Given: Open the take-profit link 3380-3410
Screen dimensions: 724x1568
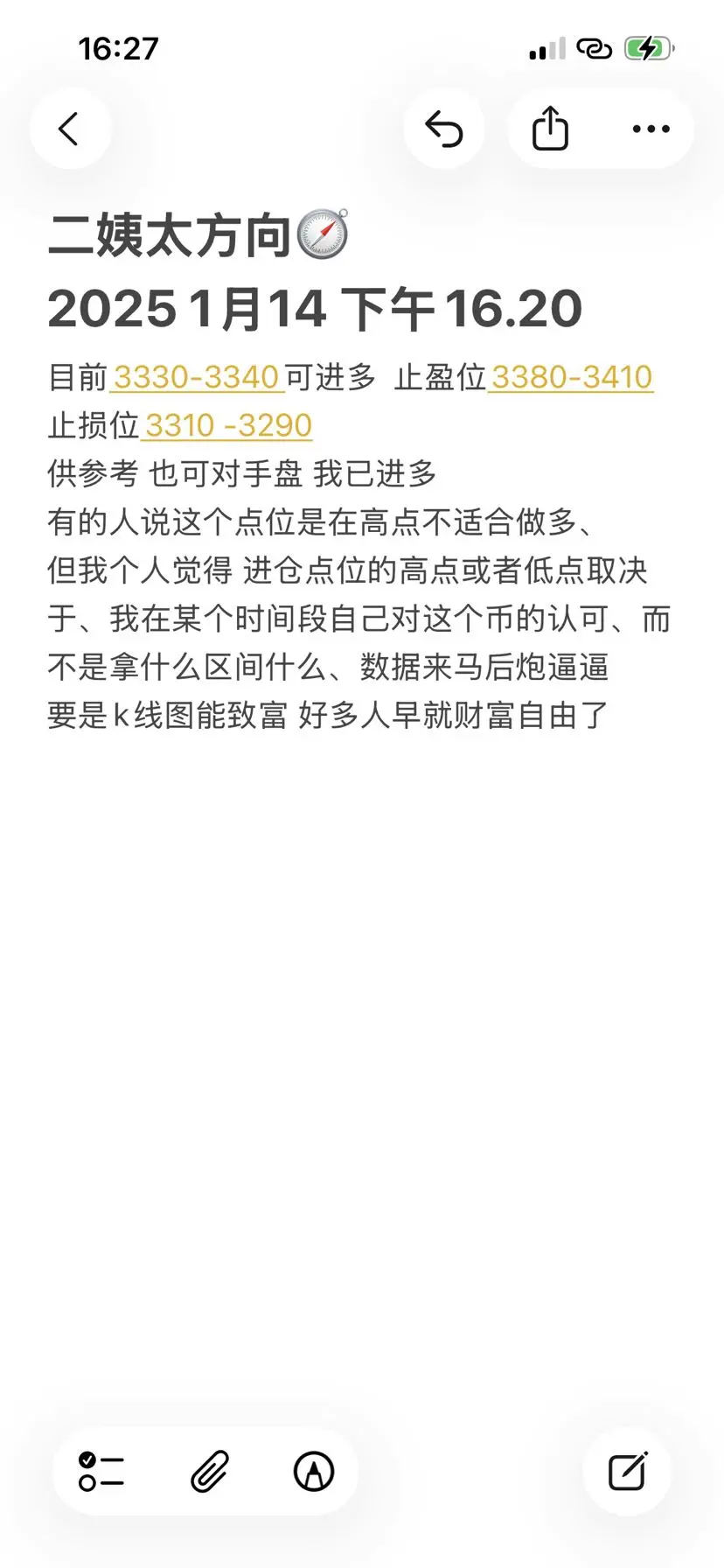Looking at the screenshot, I should [570, 376].
